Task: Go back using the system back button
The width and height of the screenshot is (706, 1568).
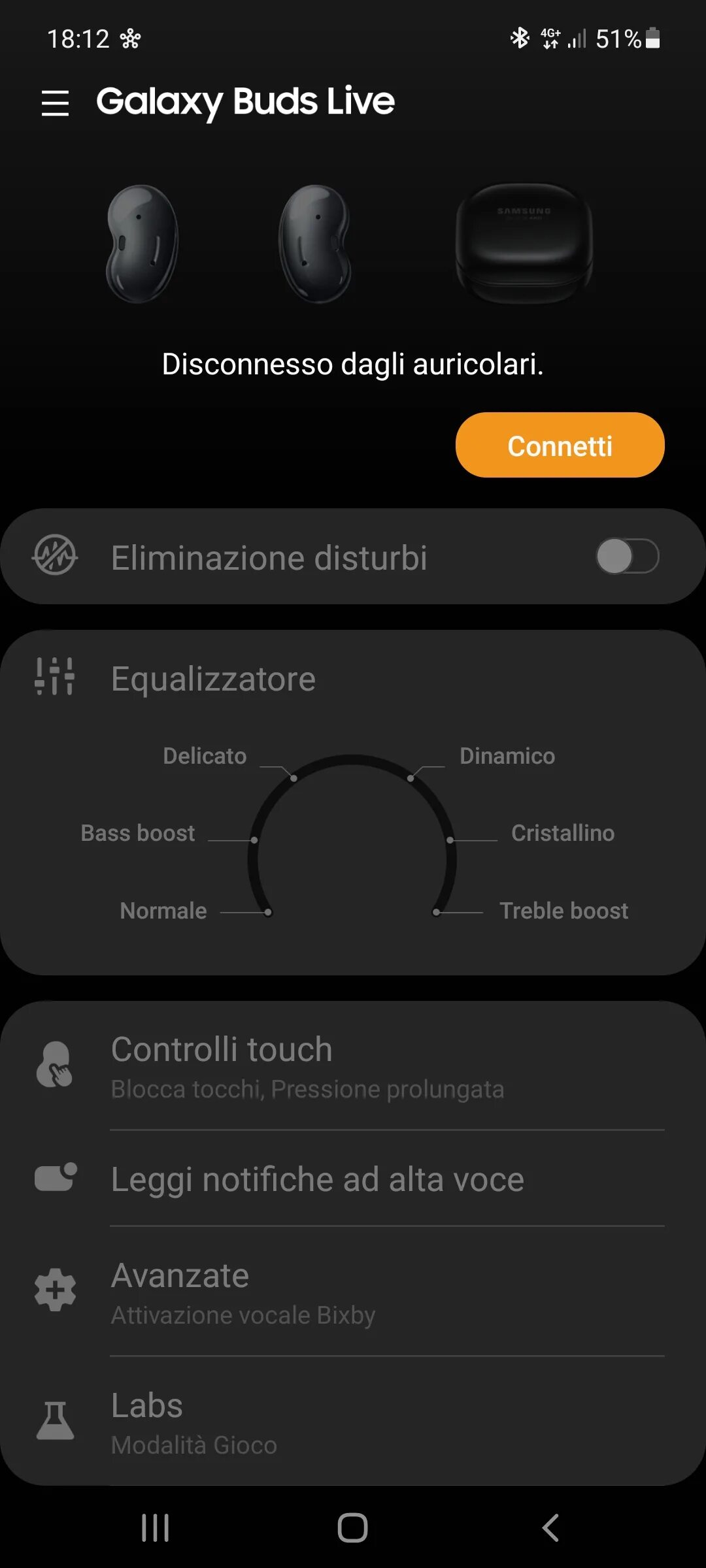Action: [550, 1527]
